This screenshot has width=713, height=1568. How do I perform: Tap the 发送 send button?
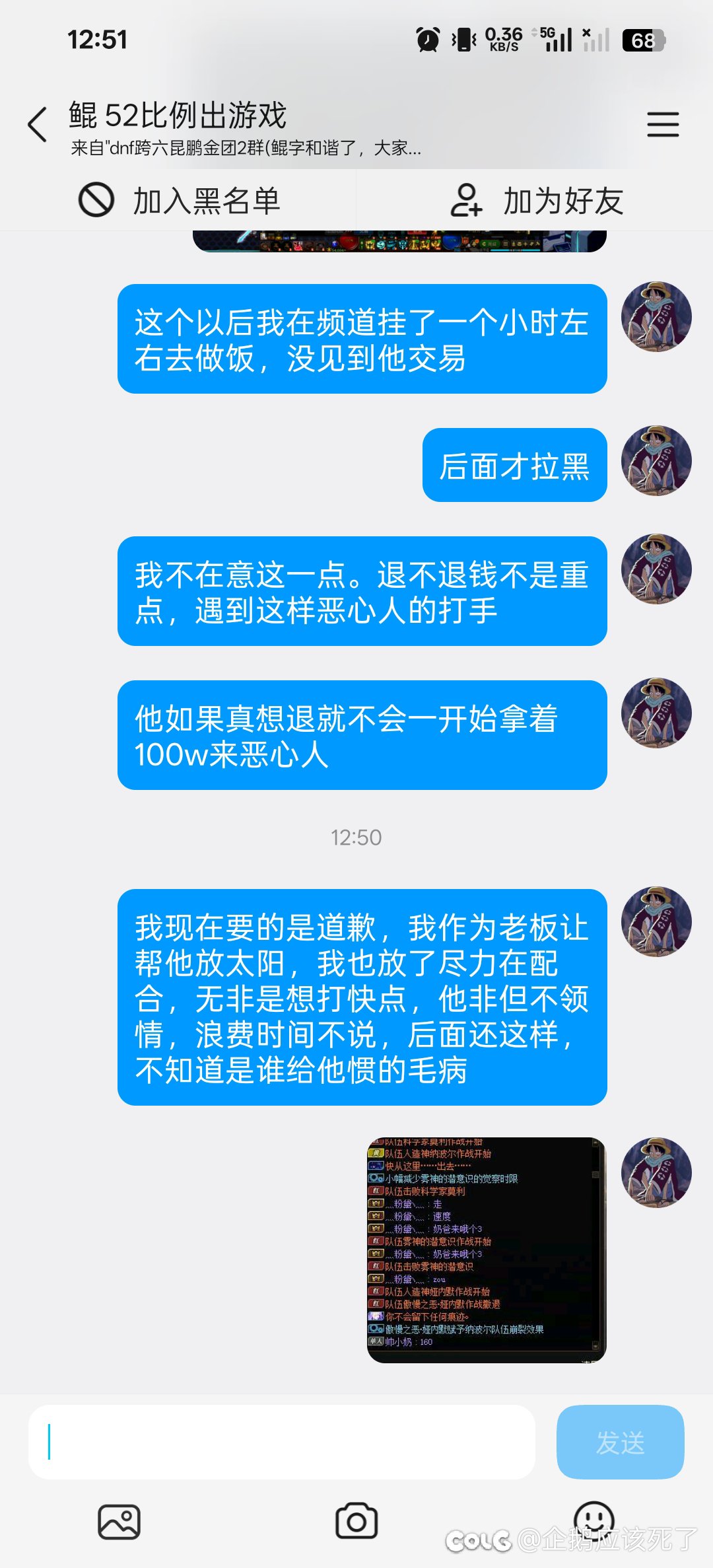point(620,1442)
